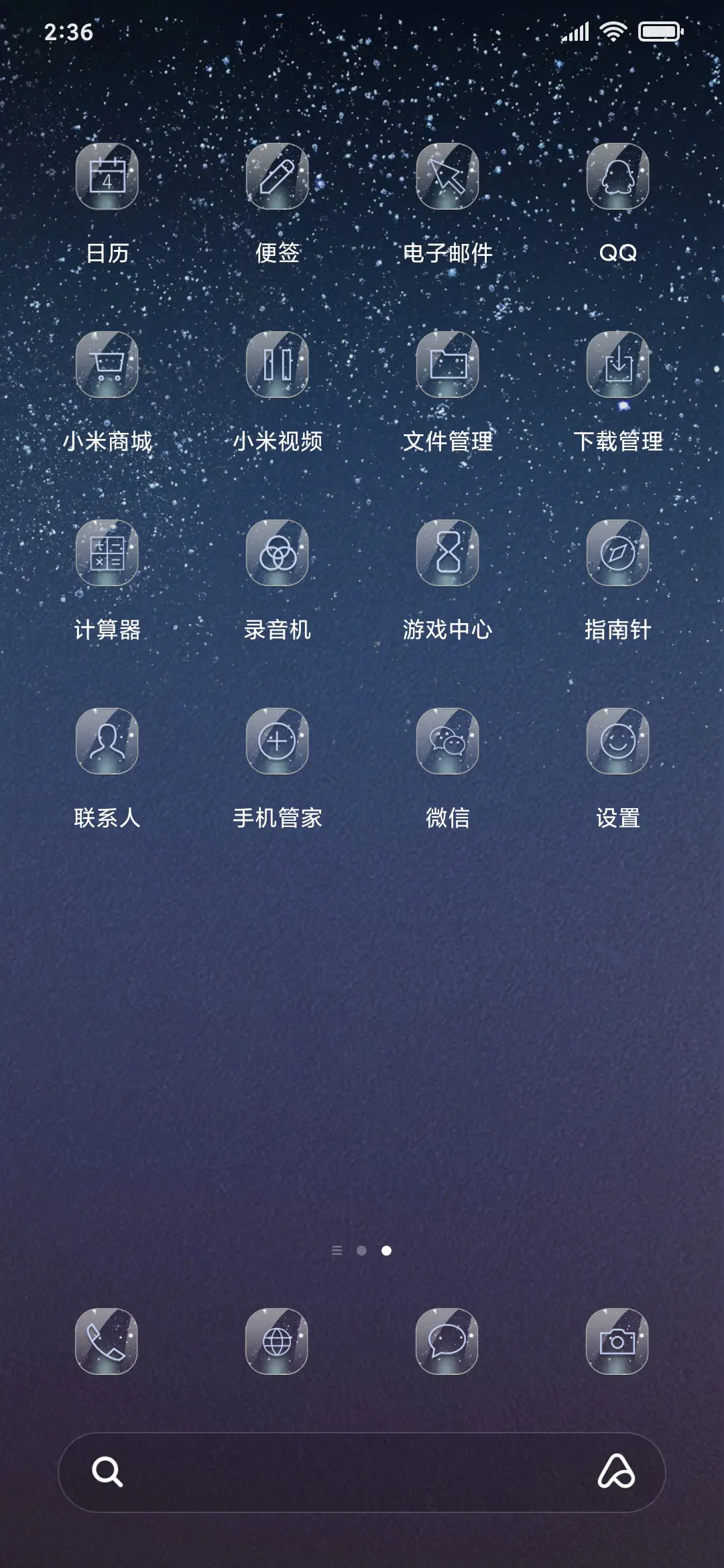724x1568 pixels.
Task: Open the 设置 settings app
Action: (617, 740)
